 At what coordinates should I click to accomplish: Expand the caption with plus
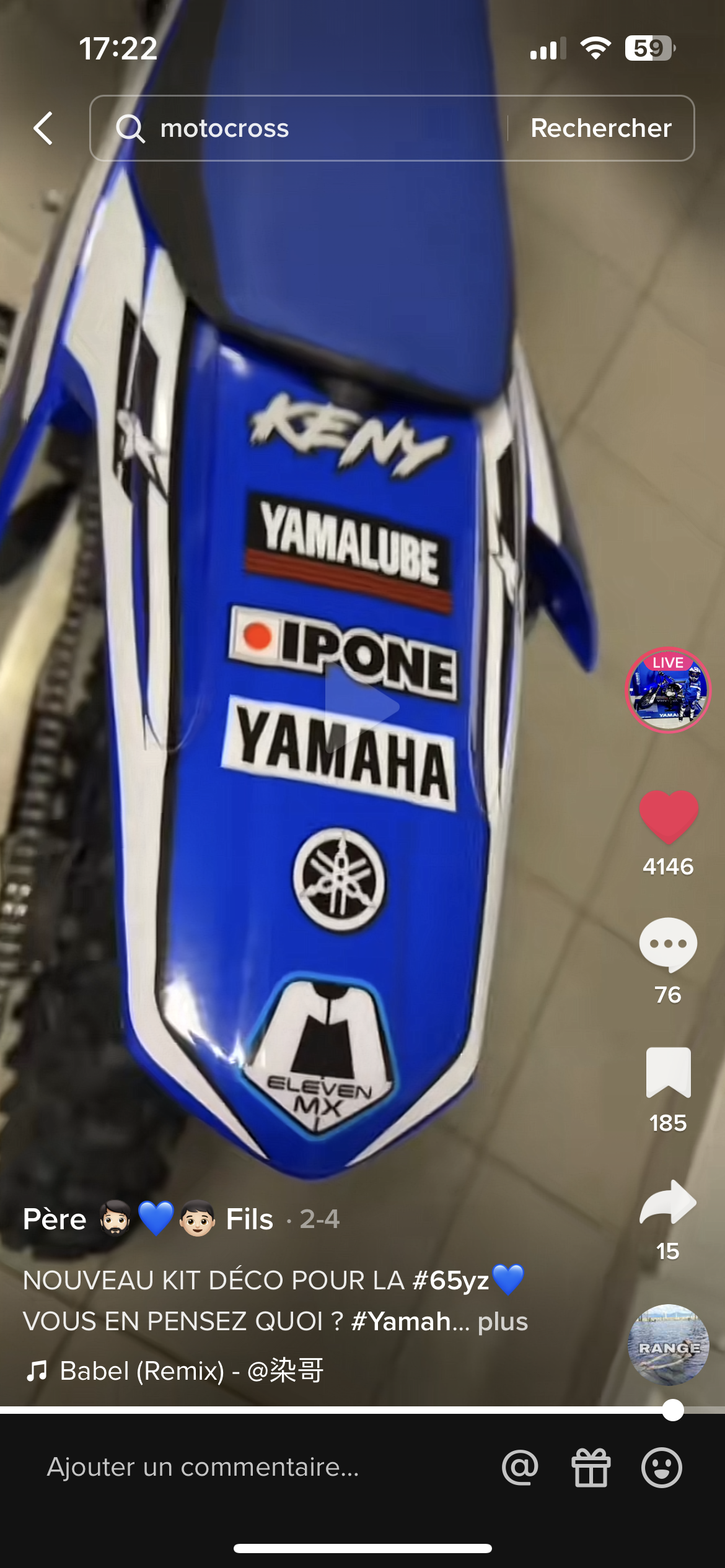tap(503, 1321)
